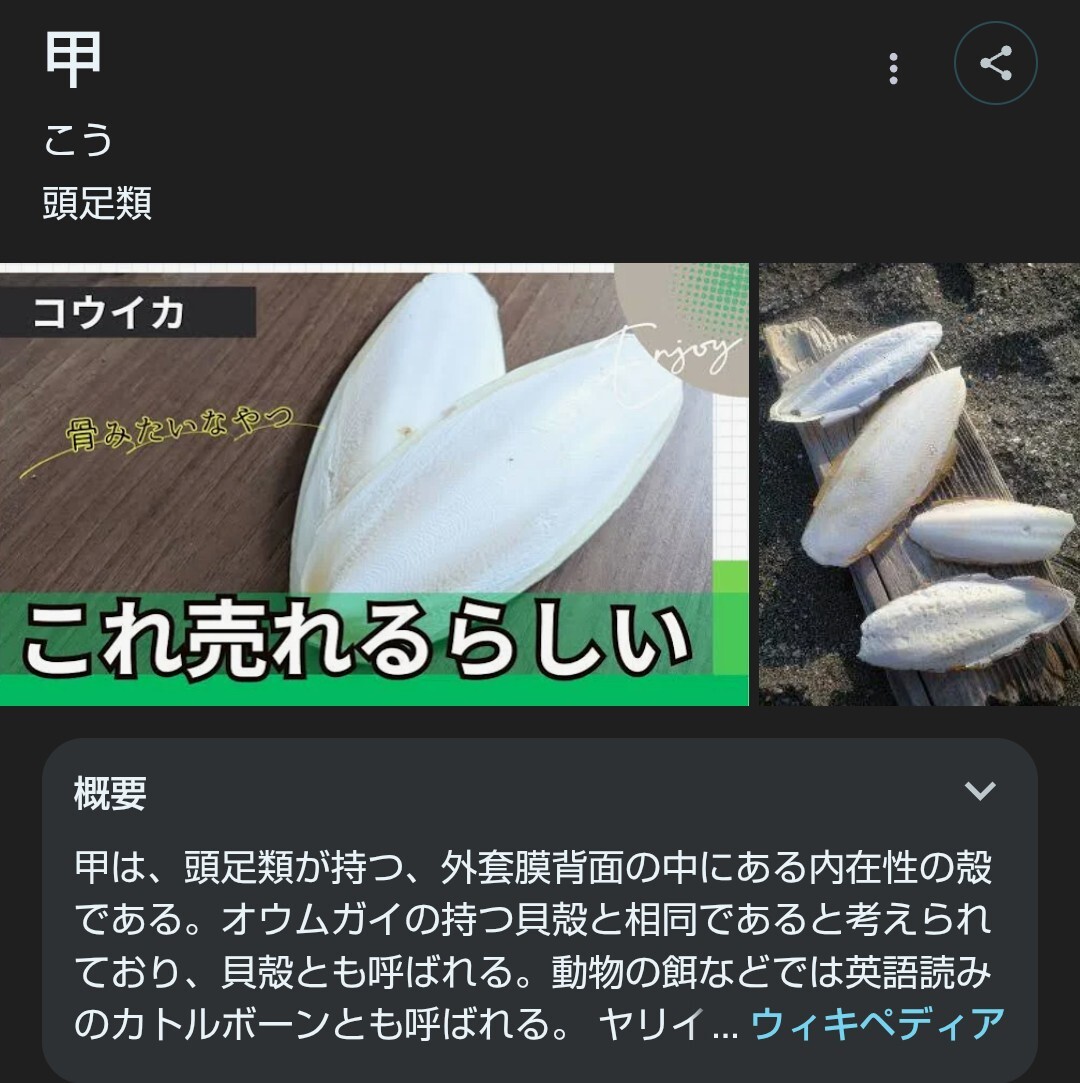Open the three-dot overflow menu
Image resolution: width=1080 pixels, height=1083 pixels.
coord(893,68)
